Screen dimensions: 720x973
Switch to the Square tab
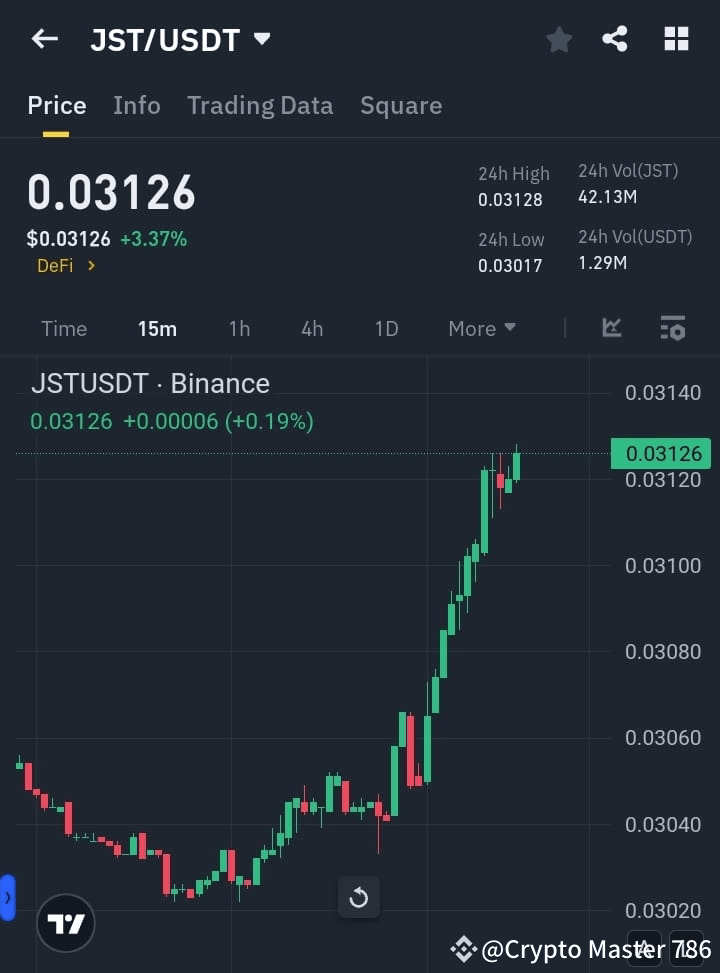point(401,105)
